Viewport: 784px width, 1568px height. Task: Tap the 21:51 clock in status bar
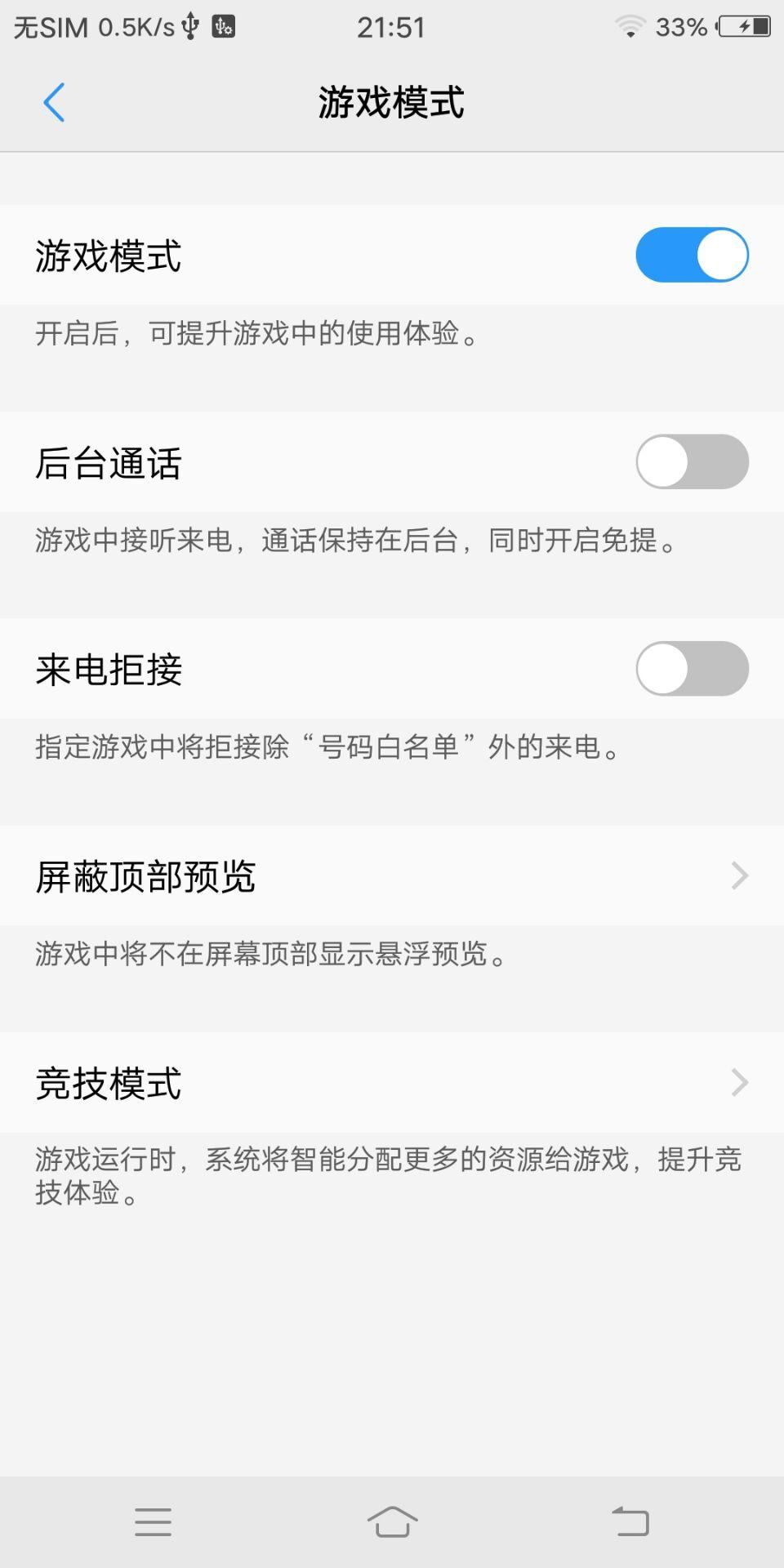click(392, 25)
